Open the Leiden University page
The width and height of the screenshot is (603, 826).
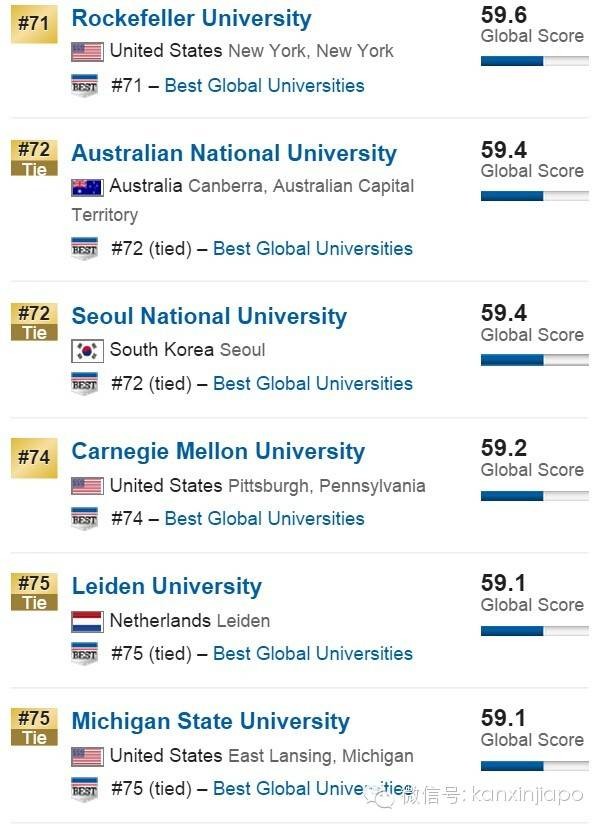point(166,587)
